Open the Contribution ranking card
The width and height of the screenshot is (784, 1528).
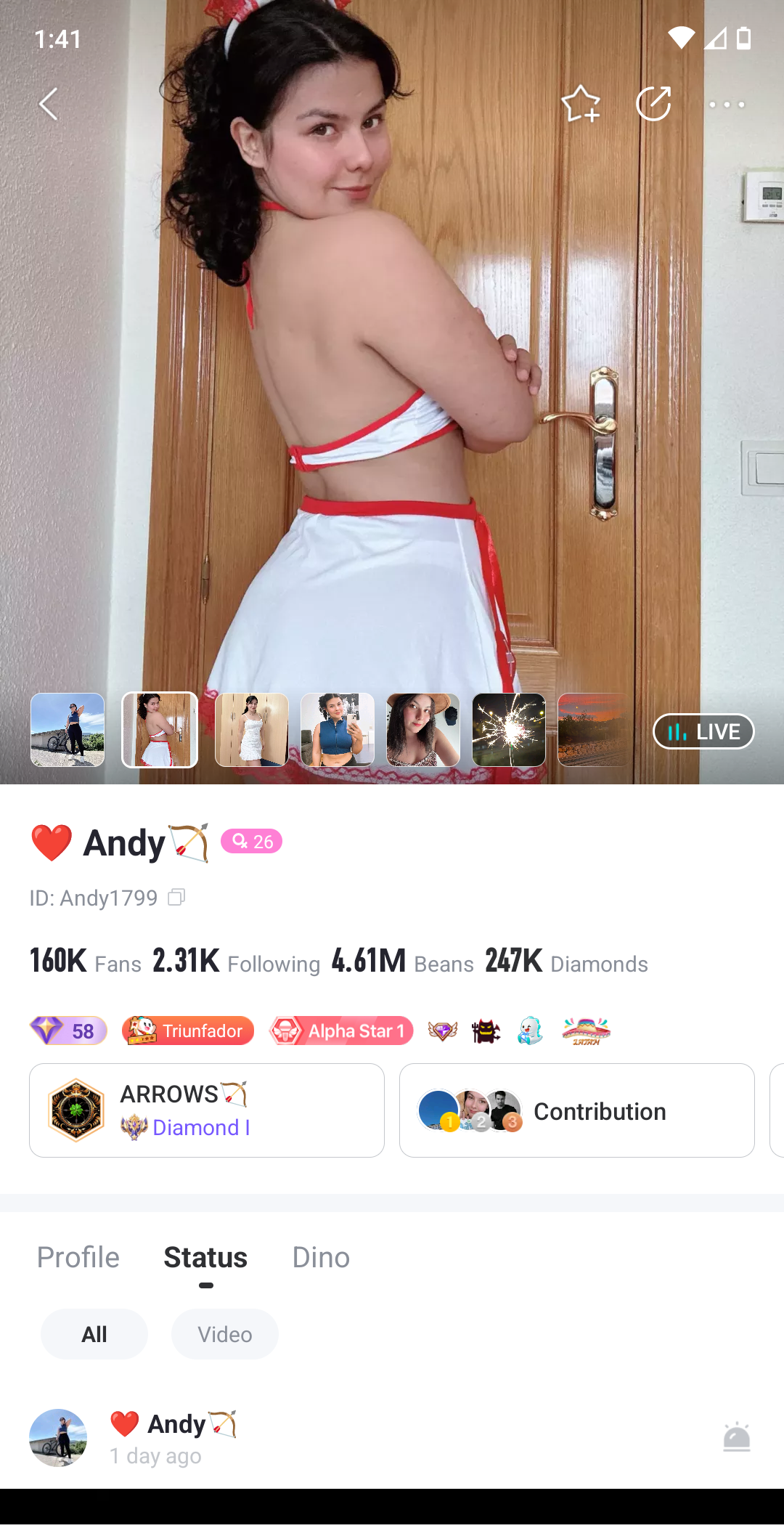pyautogui.click(x=576, y=1110)
